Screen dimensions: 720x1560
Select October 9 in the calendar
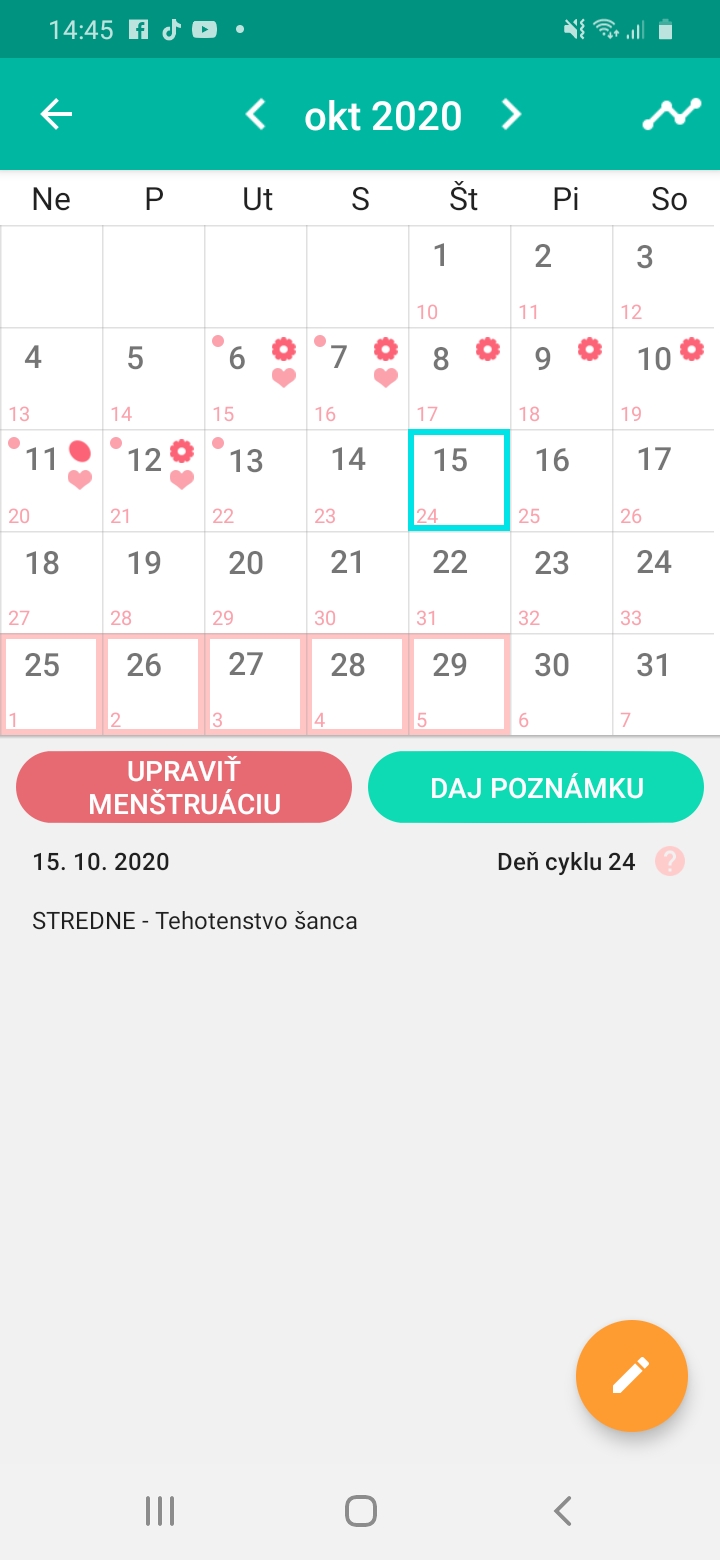pos(561,378)
